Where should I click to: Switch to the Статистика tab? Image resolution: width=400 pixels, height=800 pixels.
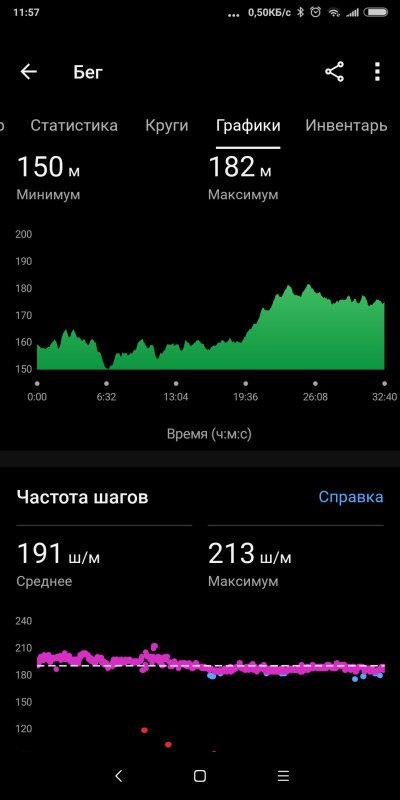click(x=74, y=126)
